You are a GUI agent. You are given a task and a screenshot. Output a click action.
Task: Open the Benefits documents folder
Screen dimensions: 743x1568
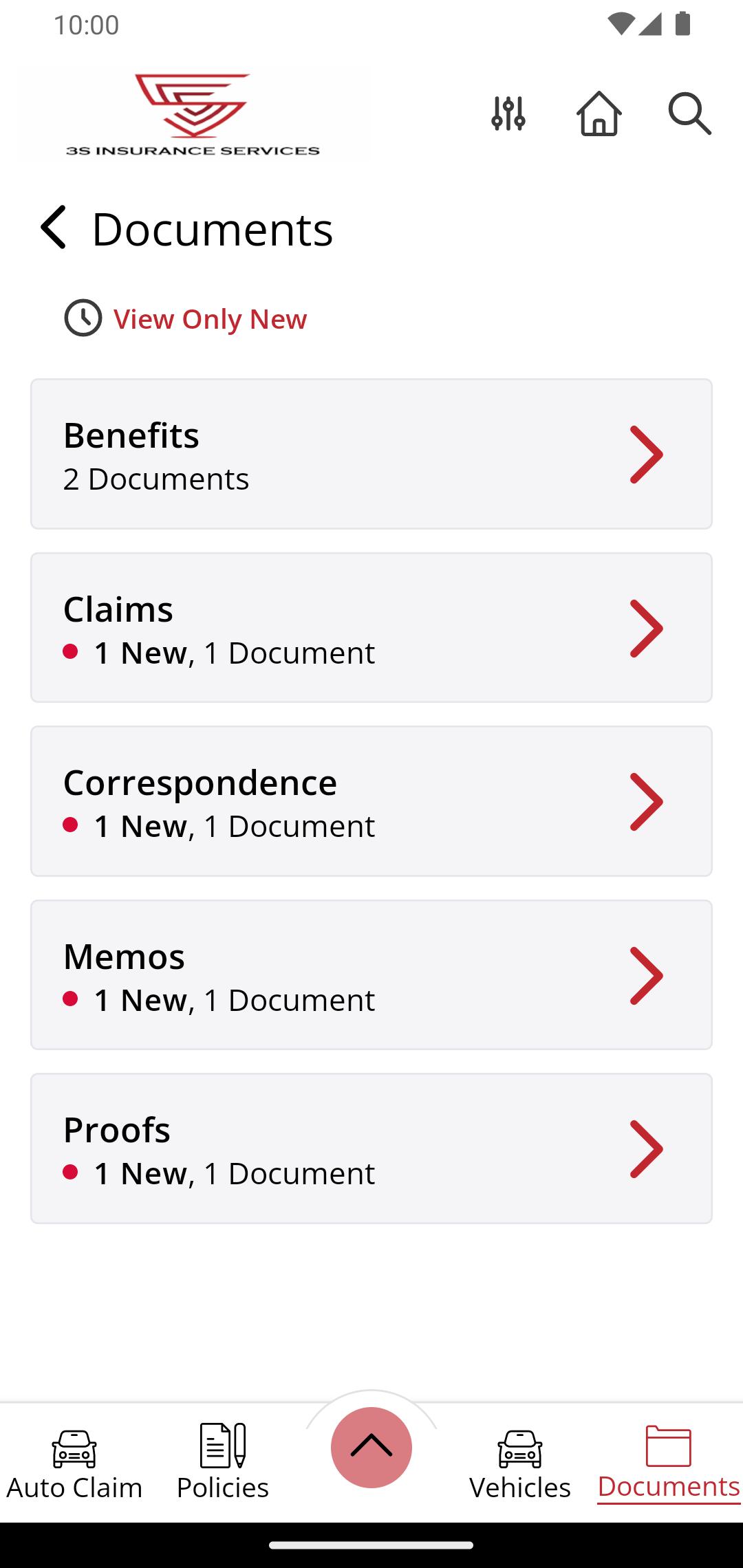click(x=371, y=454)
